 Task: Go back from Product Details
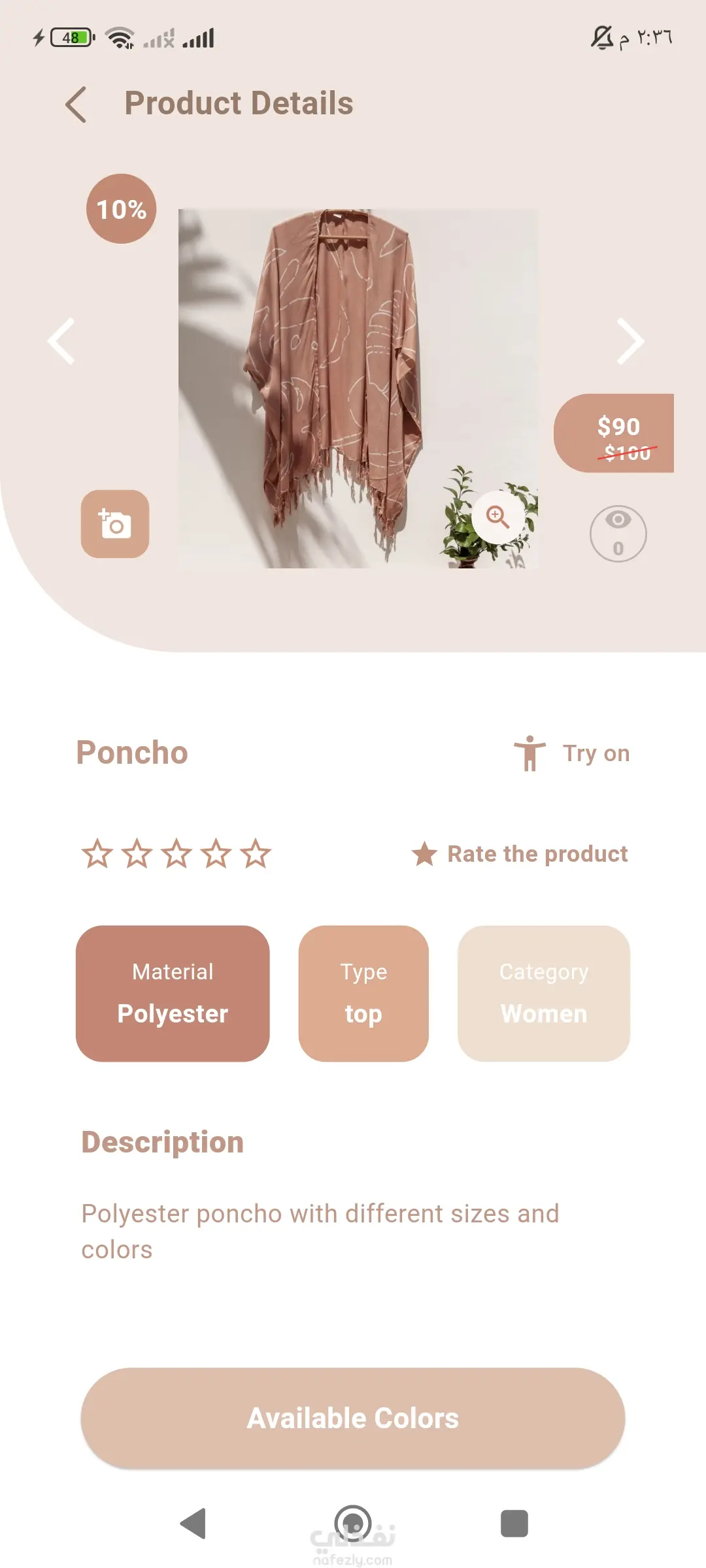76,105
